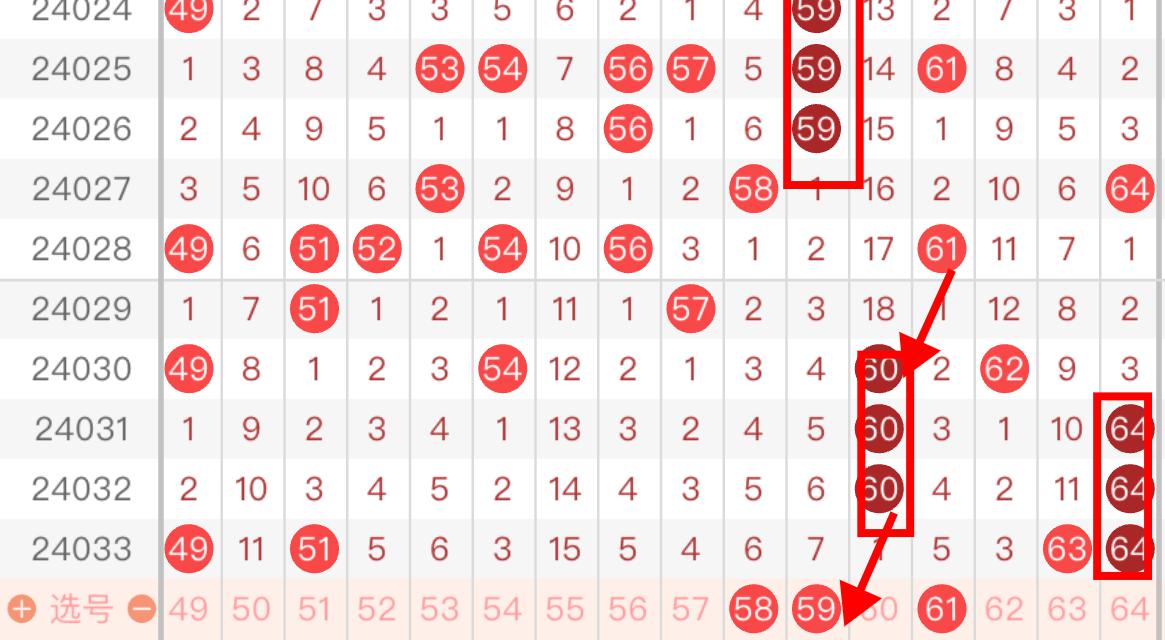Pick number 63 in the 选号 row
The height and width of the screenshot is (640, 1165).
(1066, 608)
